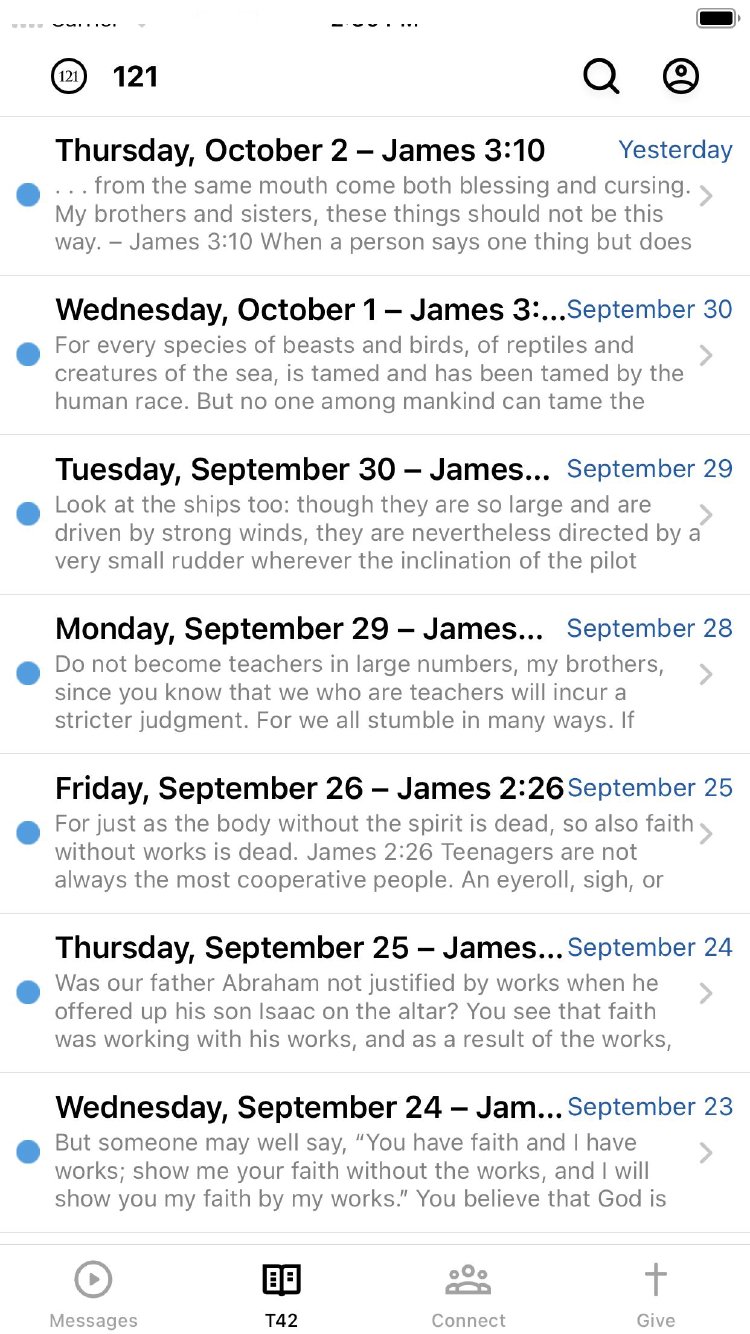Viewport: 750px width, 1334px height.
Task: Read the Wednesday, October 1 devotional
Action: pyautogui.click(x=375, y=355)
